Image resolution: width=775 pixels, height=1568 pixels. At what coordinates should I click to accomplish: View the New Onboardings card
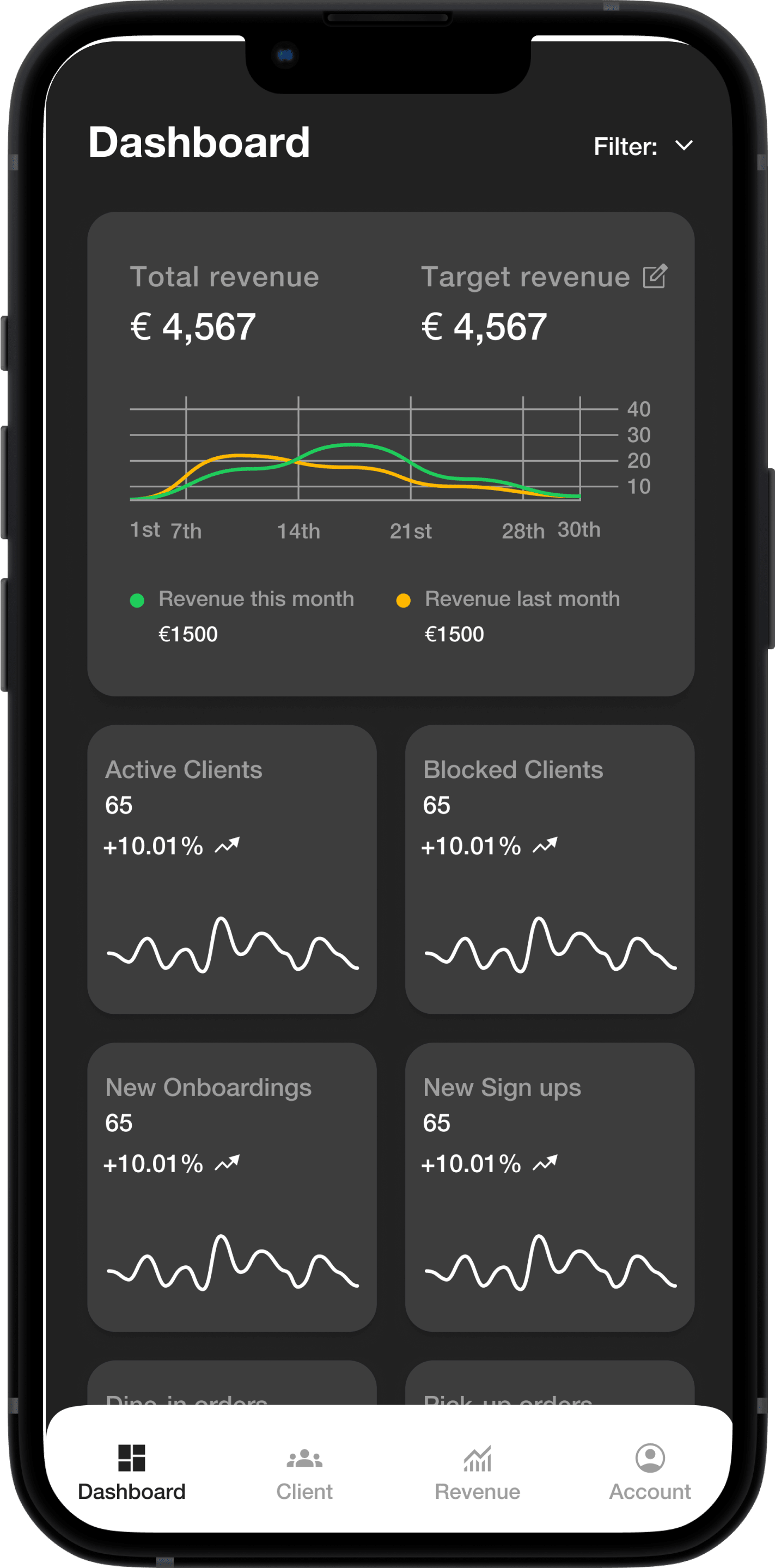tap(231, 1186)
